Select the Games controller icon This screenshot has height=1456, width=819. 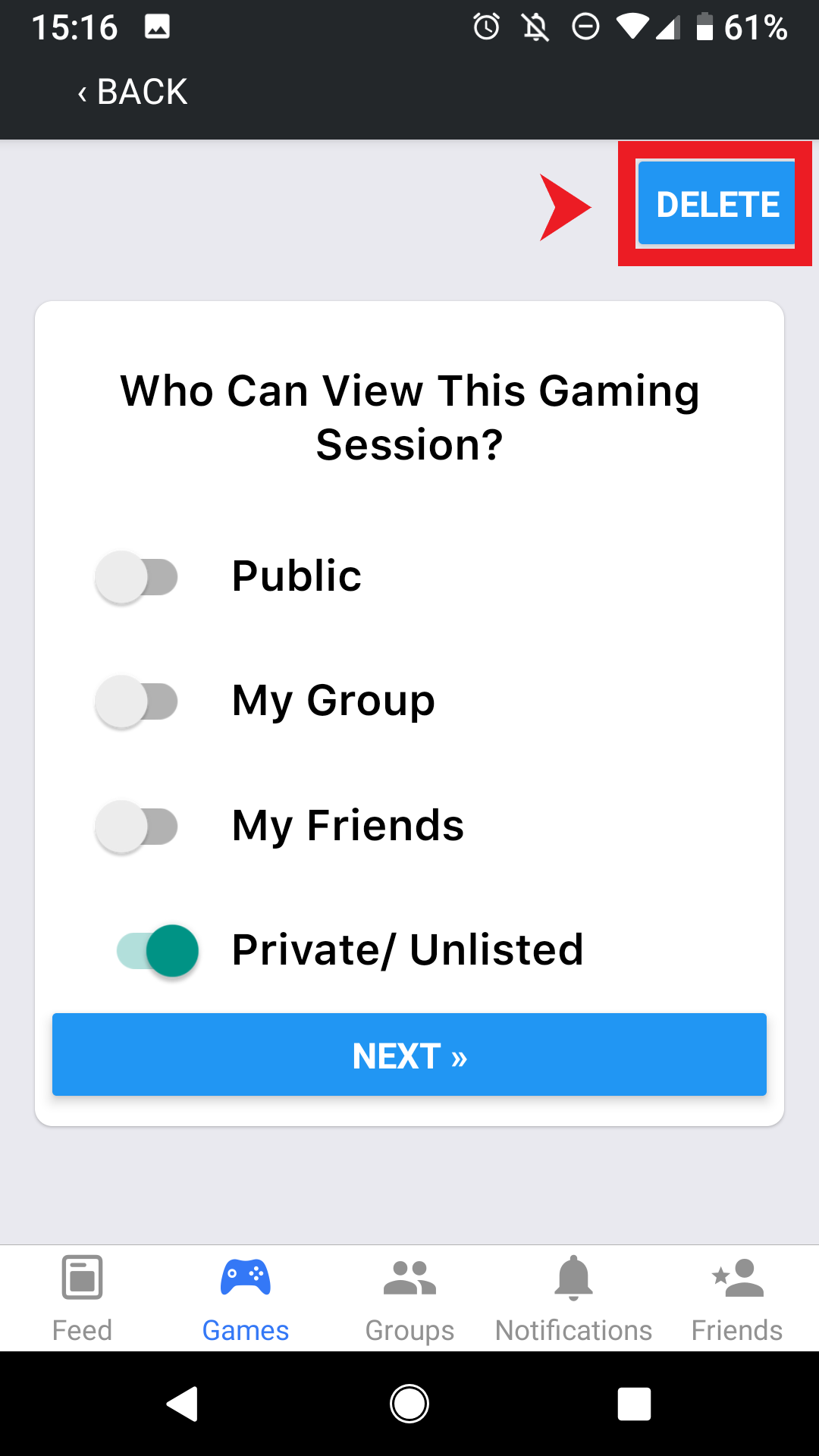pos(245,1278)
